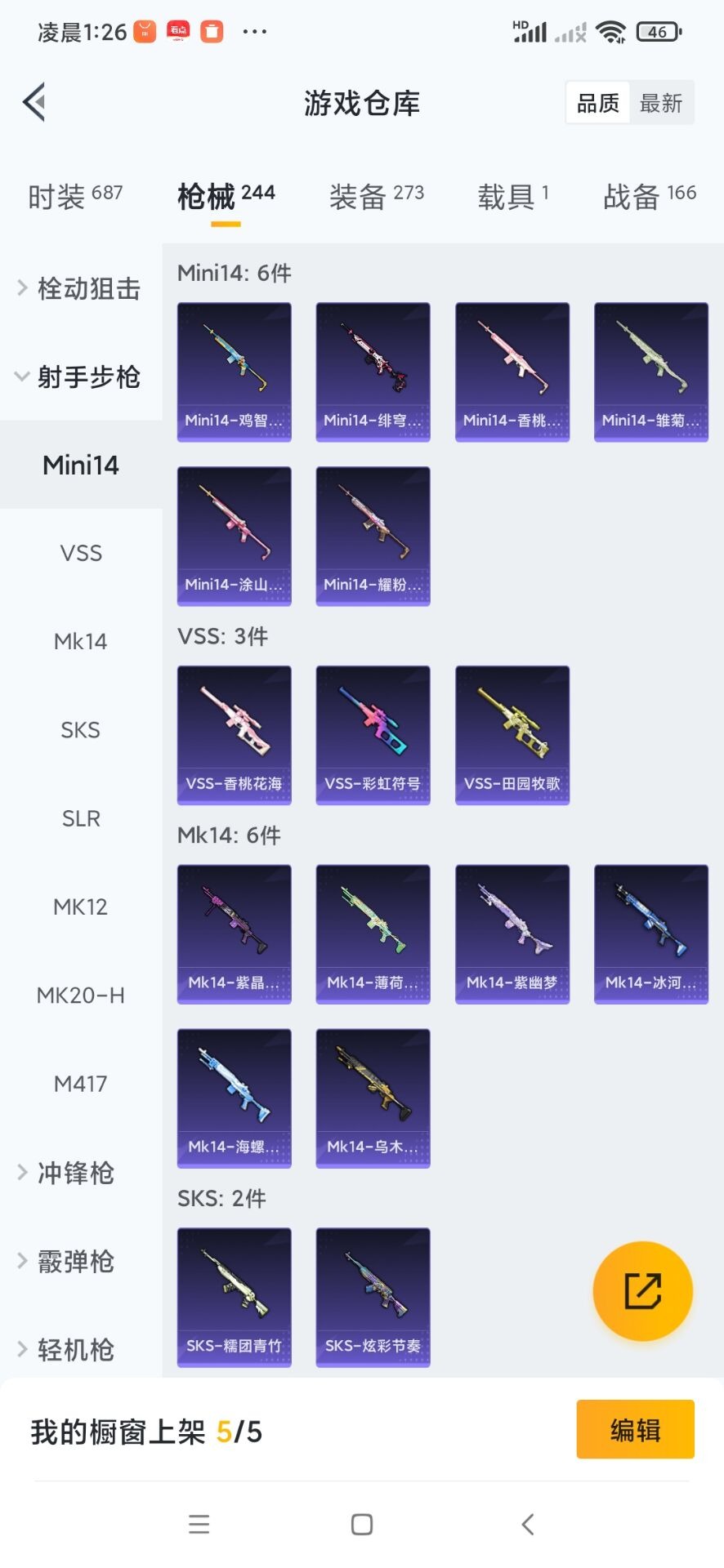Tap the system home button
724x1568 pixels.
(x=362, y=1524)
